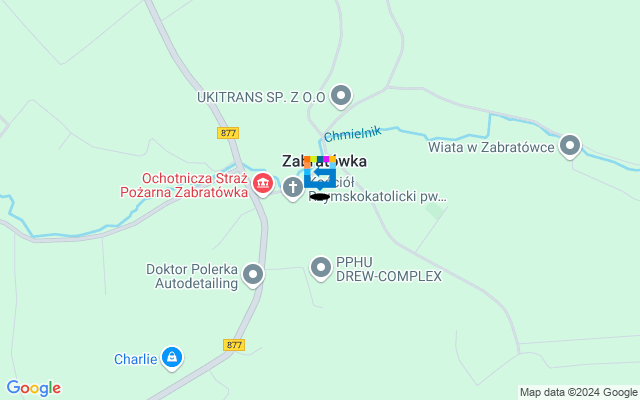Open Doktor Polerka Autodetailing marker
The width and height of the screenshot is (640, 400).
253,274
